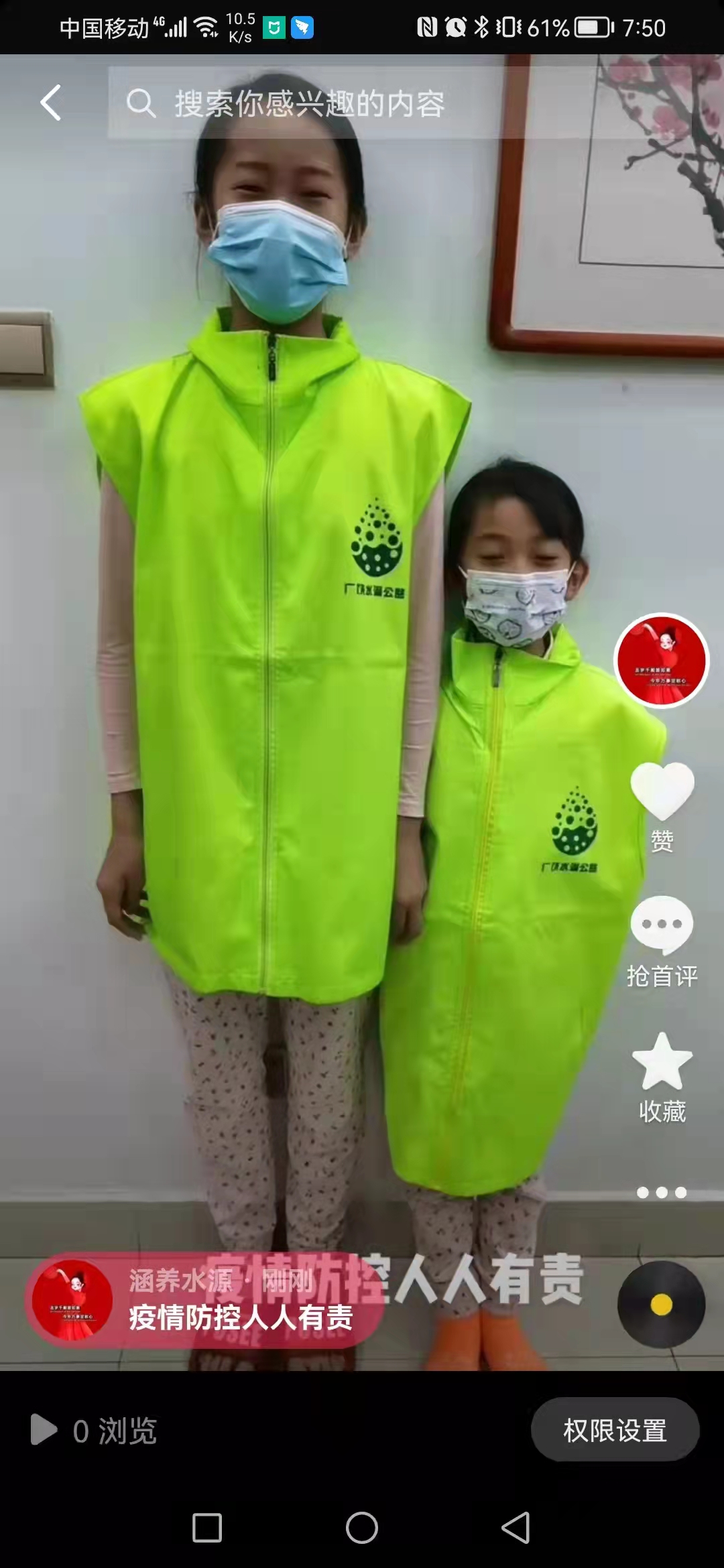Screen dimensions: 724x1568
Task: Go back using the top-left arrow
Action: 51,103
